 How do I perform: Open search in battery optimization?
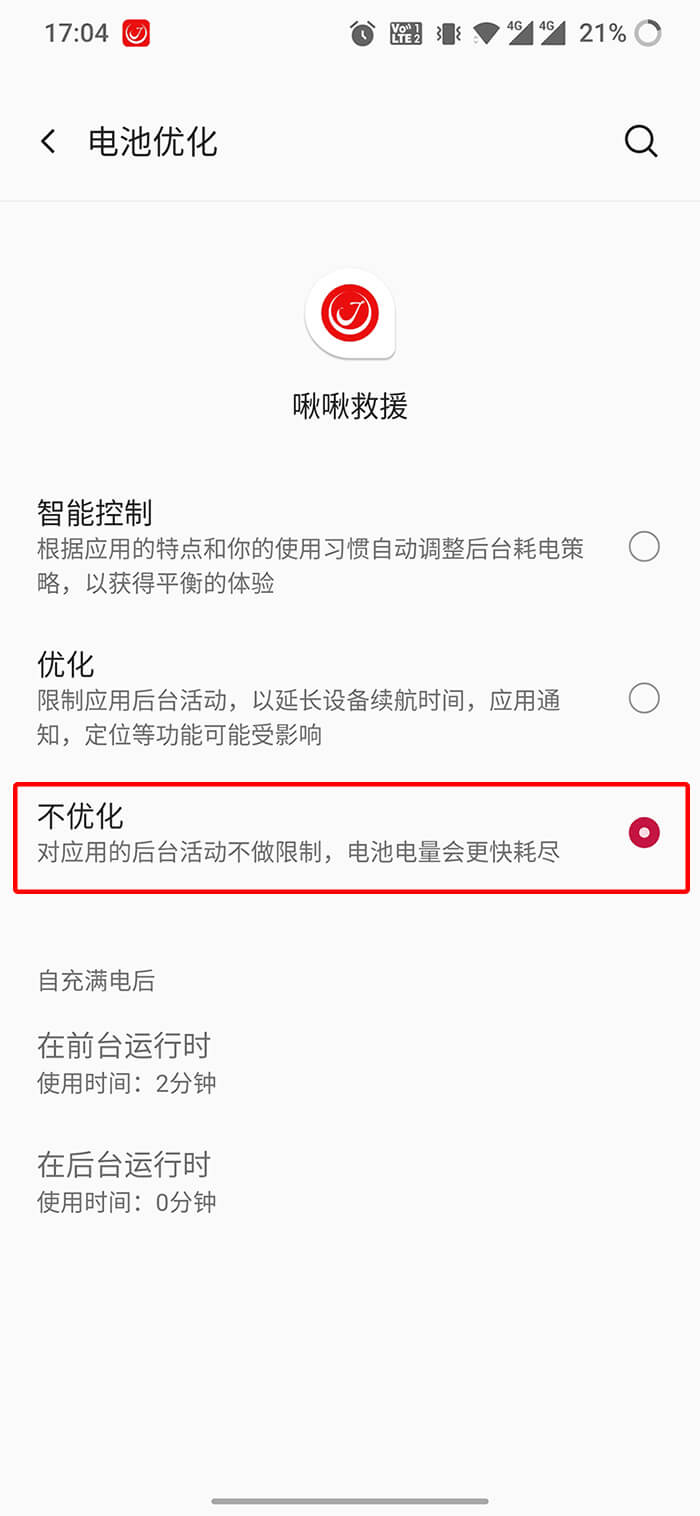(641, 142)
